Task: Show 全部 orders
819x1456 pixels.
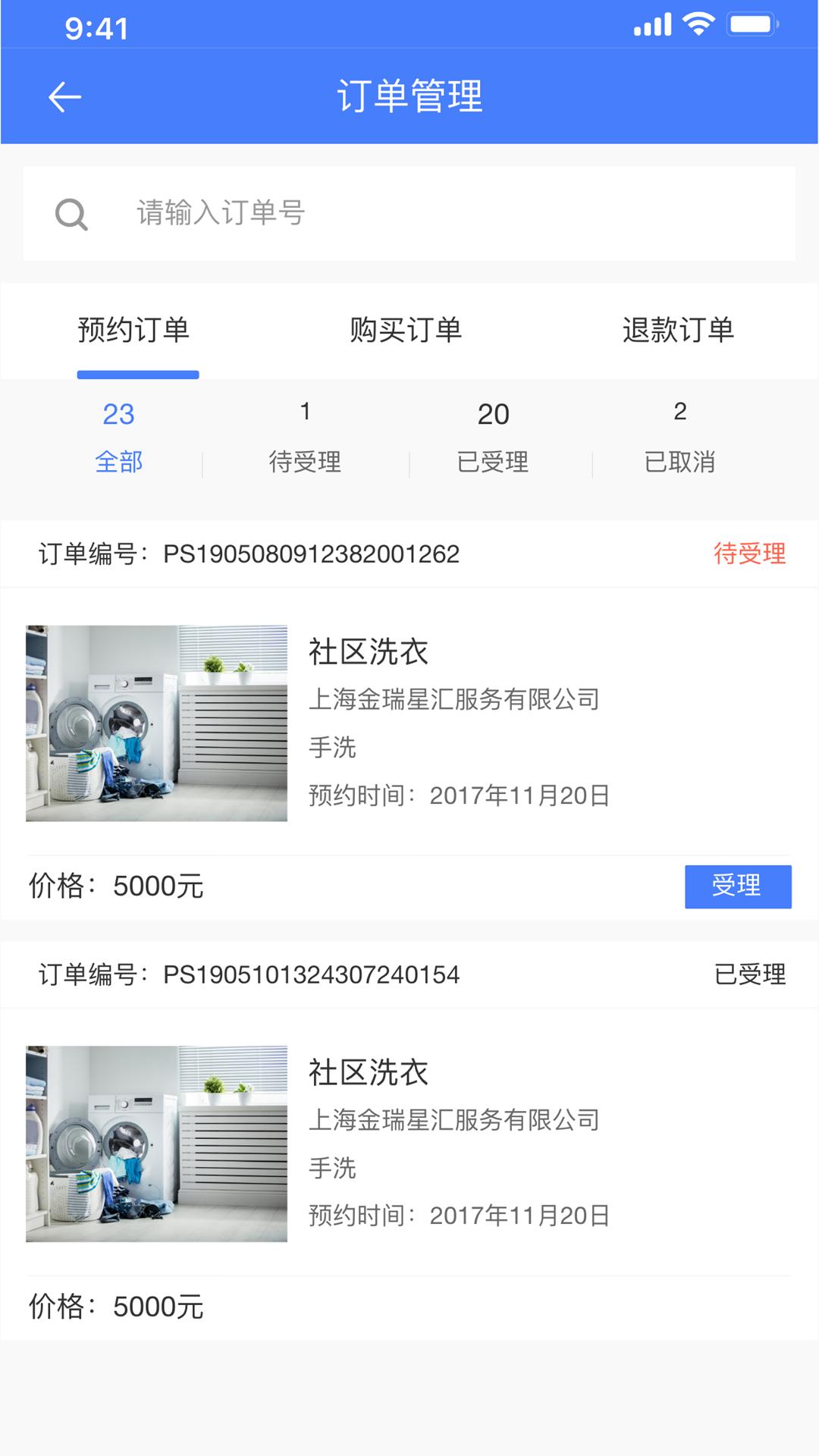Action: tap(118, 438)
